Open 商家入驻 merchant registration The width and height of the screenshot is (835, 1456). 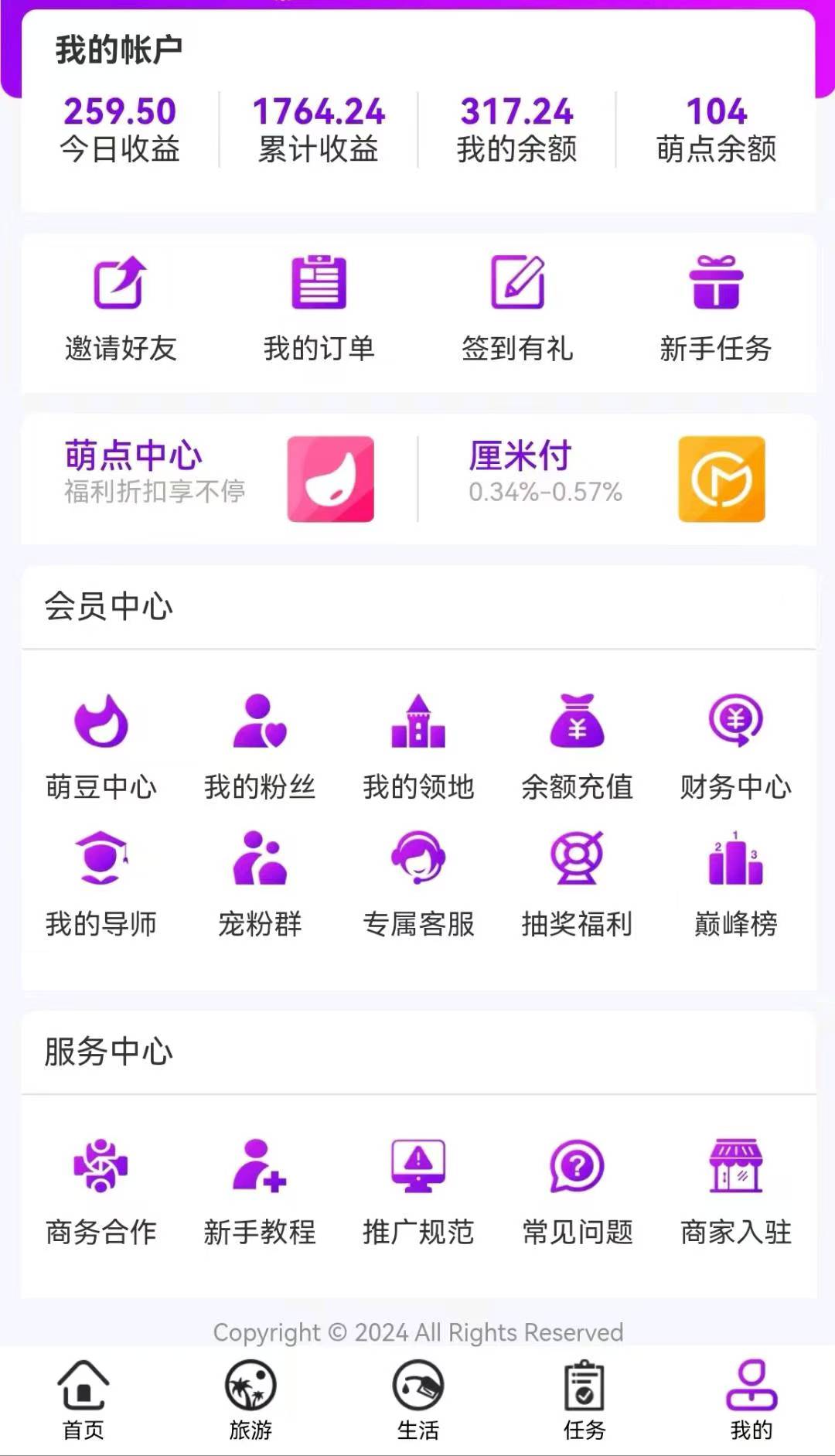pos(736,1192)
